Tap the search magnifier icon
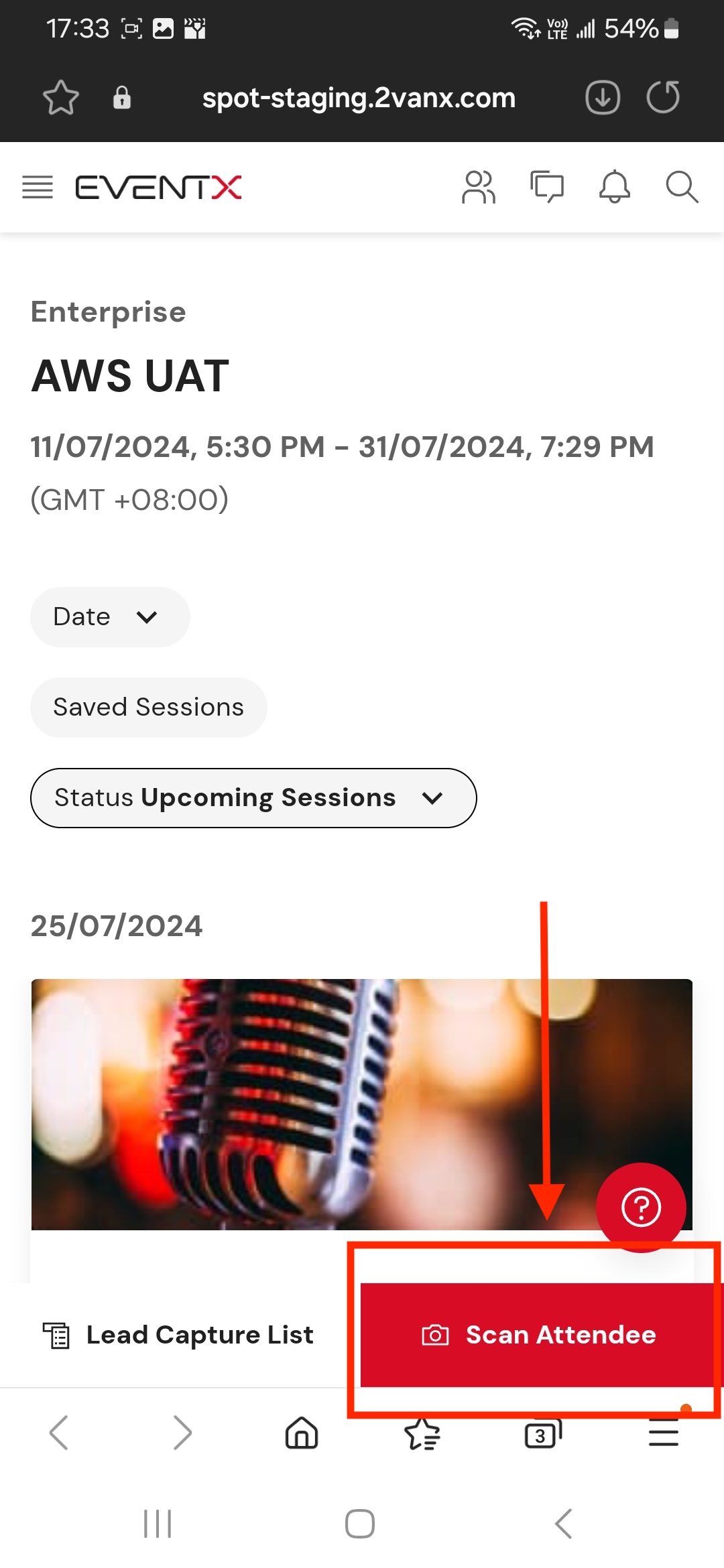This screenshot has height=1568, width=724. pos(682,187)
